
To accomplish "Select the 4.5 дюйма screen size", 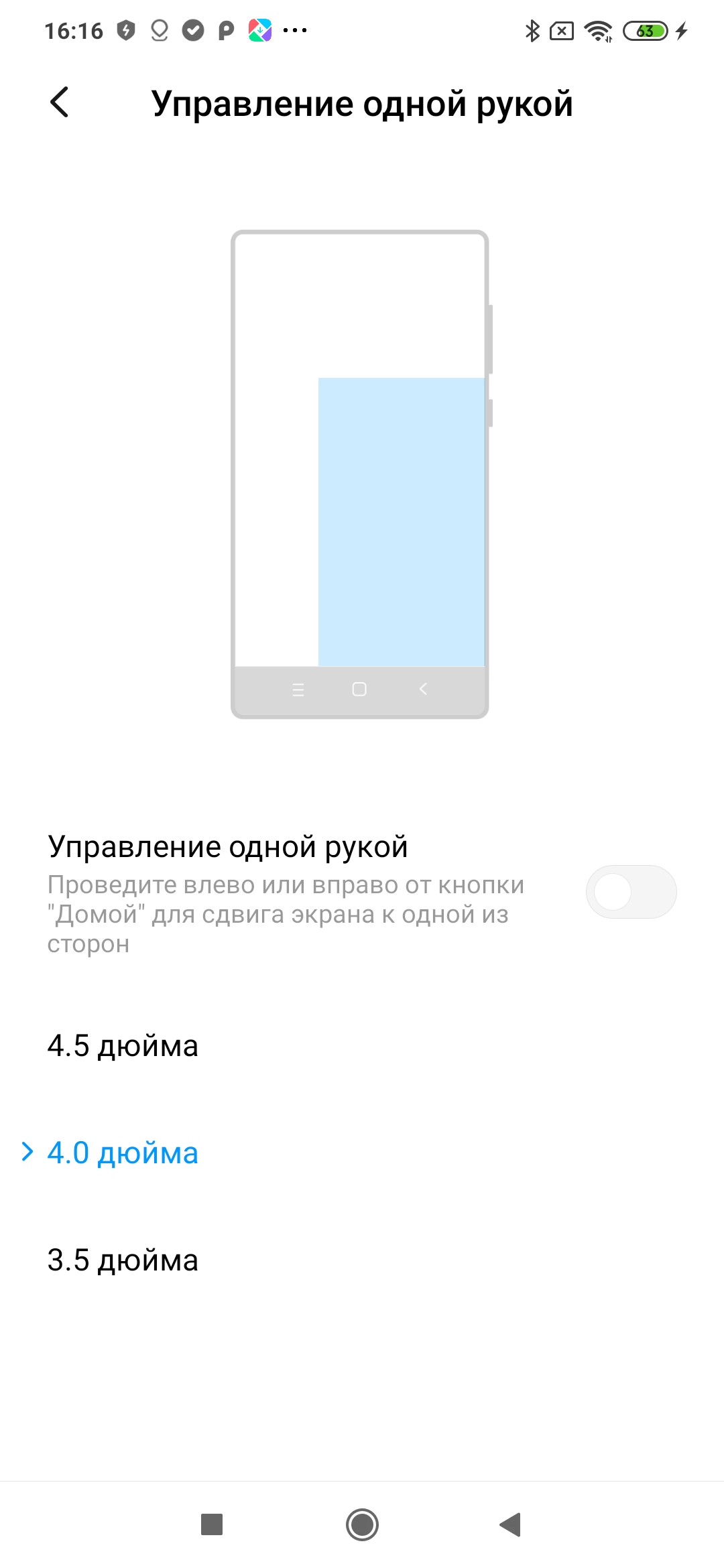I will tap(123, 1046).
